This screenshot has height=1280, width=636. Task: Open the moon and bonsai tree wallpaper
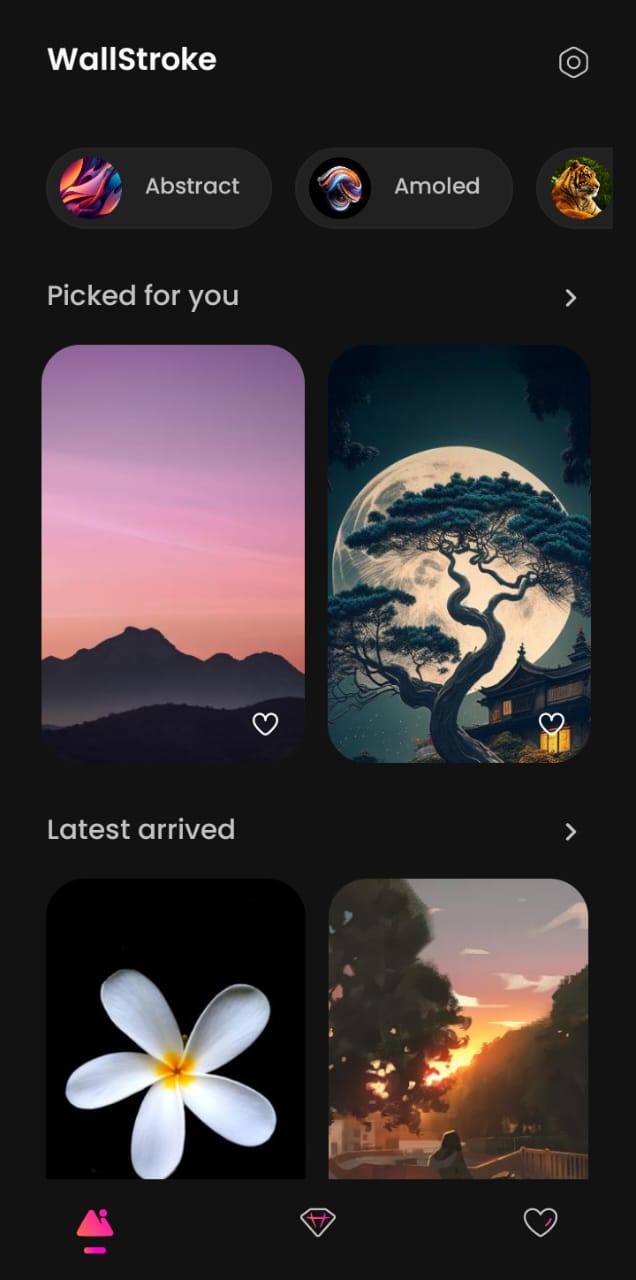[x=459, y=554]
